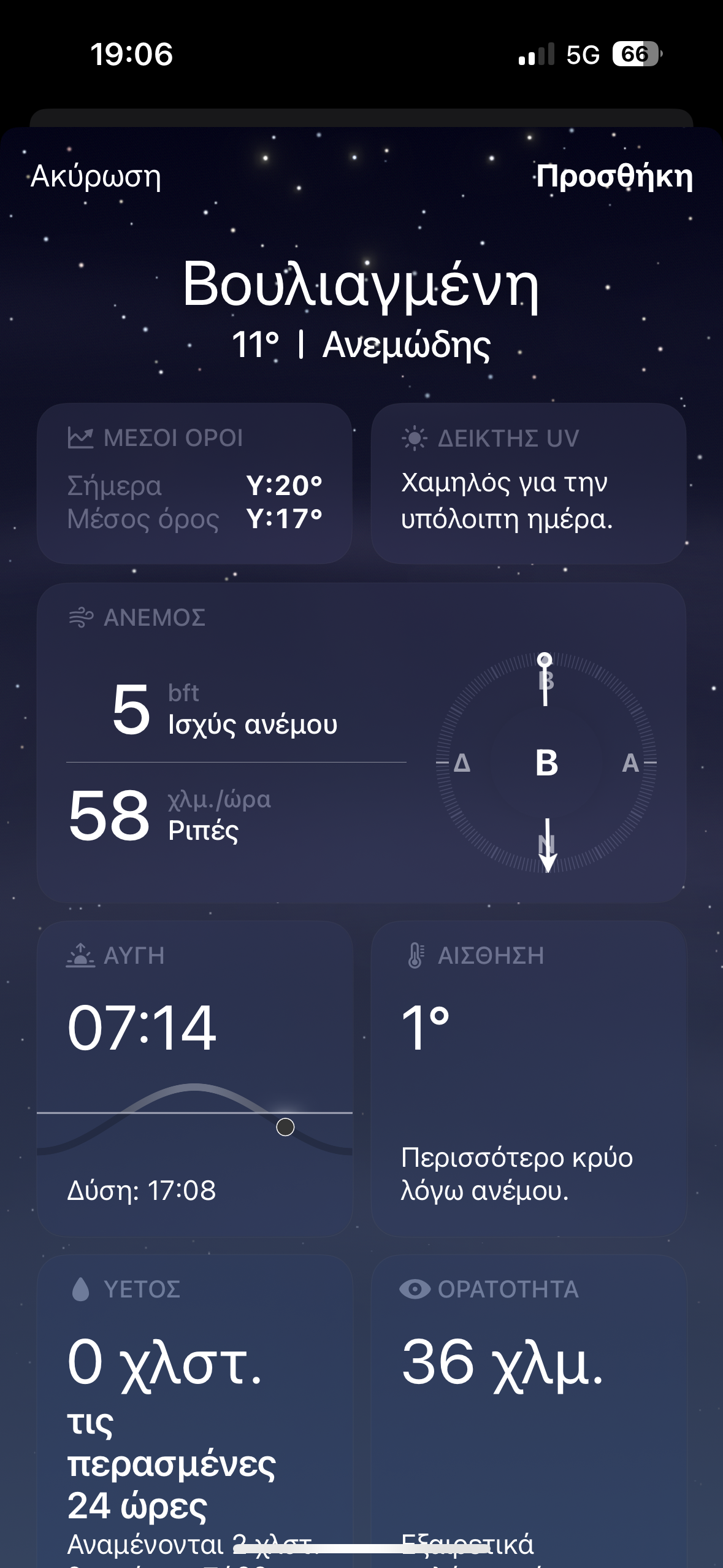Tap Ακύρωση to cancel
This screenshot has width=723, height=1568.
(x=96, y=177)
